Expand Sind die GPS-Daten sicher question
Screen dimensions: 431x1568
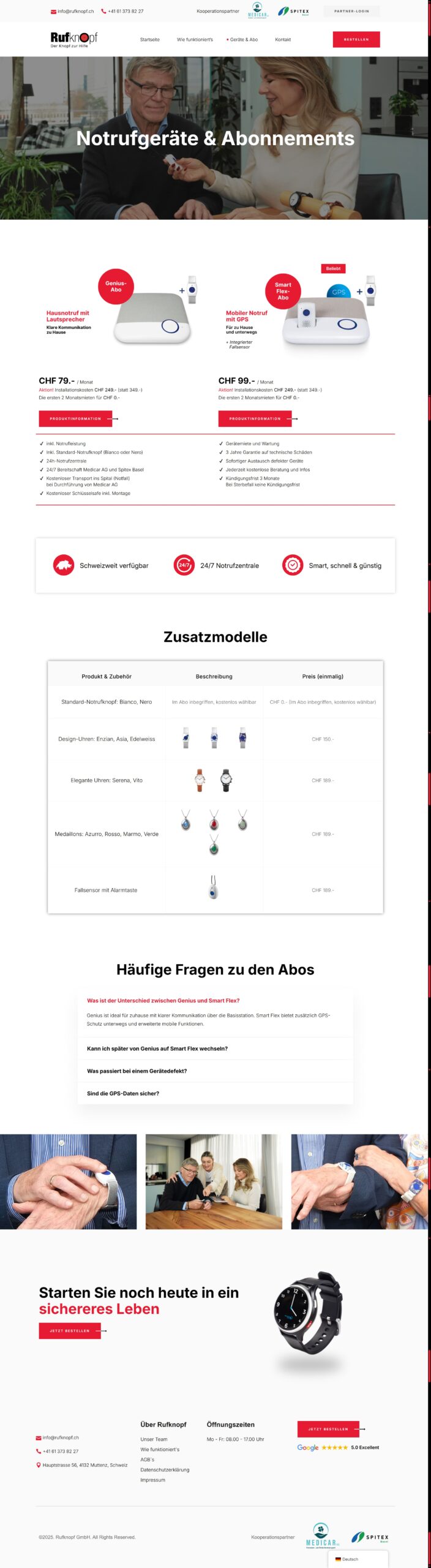click(x=123, y=1093)
